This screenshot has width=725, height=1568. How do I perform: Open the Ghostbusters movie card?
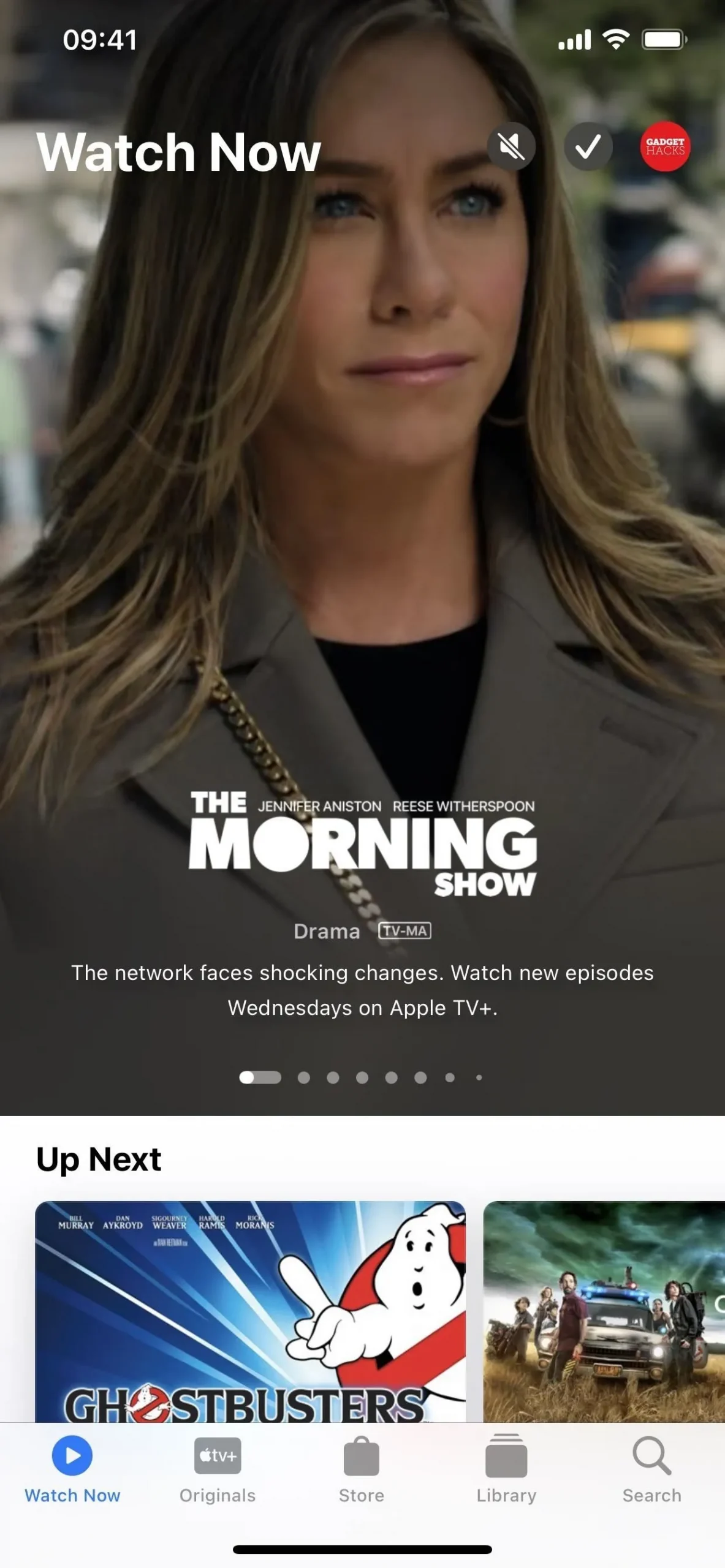(250, 1311)
